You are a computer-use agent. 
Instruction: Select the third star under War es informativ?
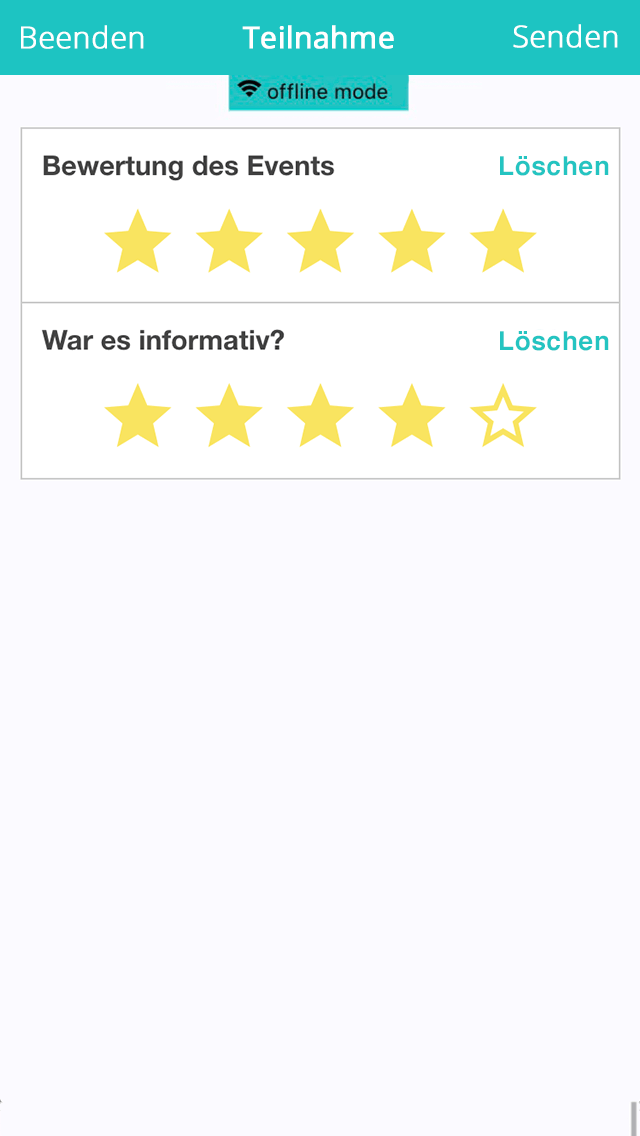[x=320, y=416]
